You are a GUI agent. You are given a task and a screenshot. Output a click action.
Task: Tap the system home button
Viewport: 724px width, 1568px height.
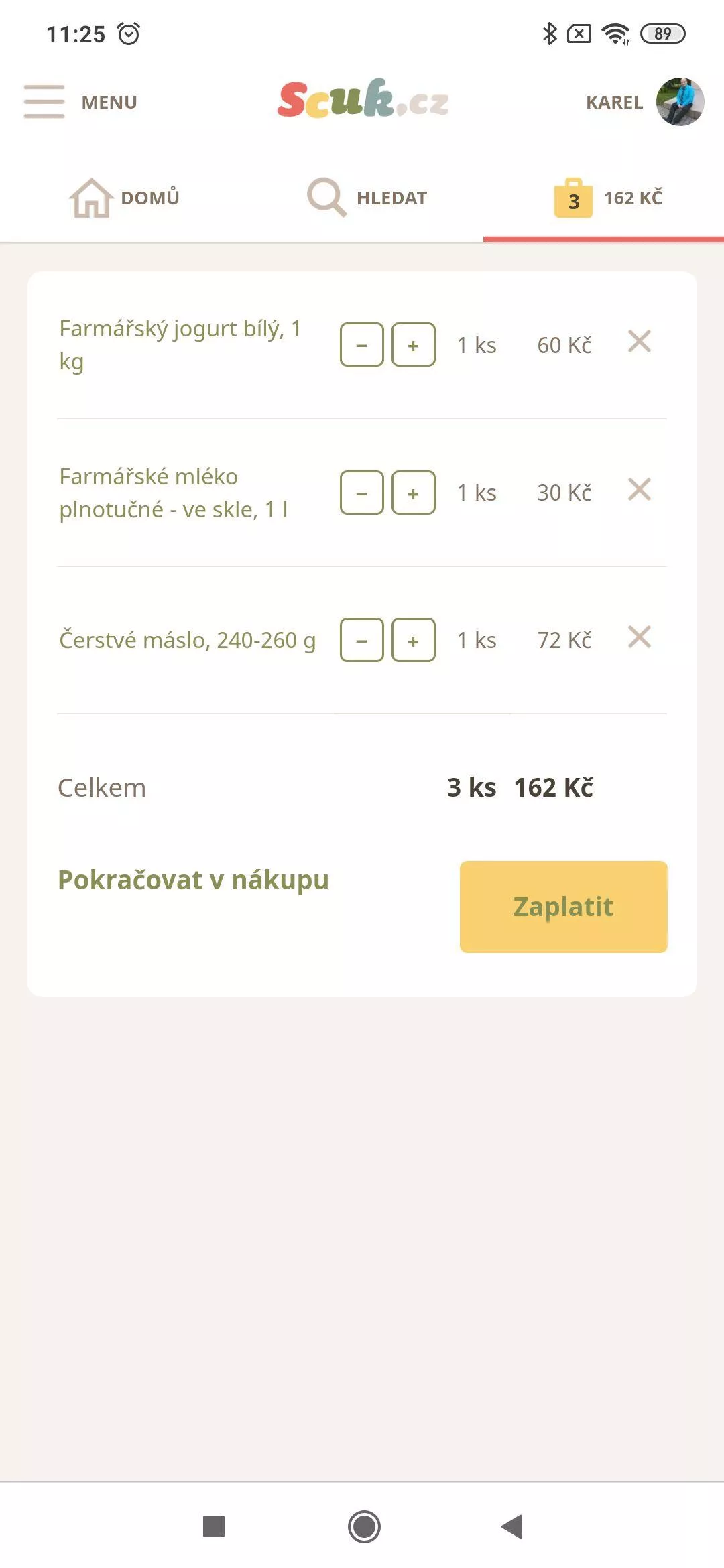tap(364, 1526)
